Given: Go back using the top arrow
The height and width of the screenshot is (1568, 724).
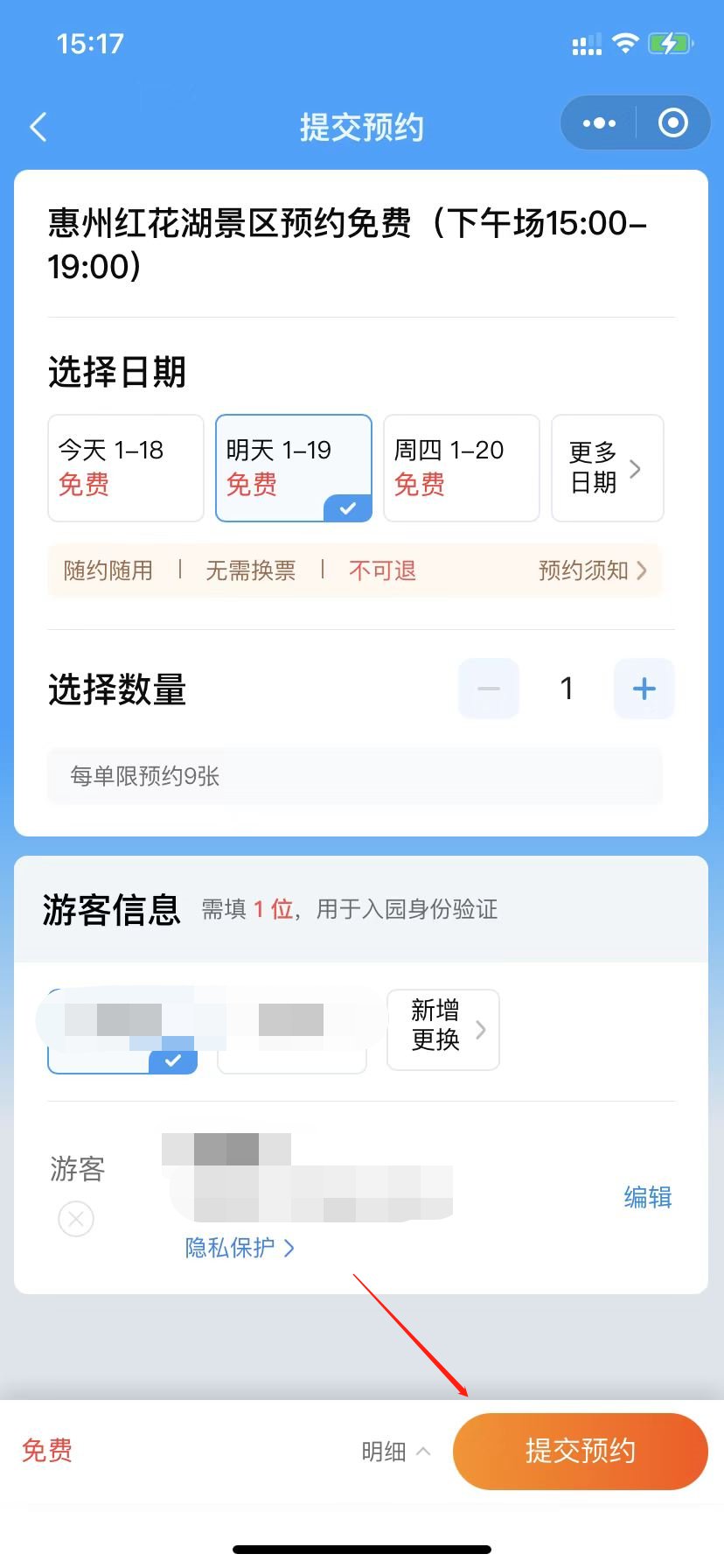Looking at the screenshot, I should [x=38, y=127].
